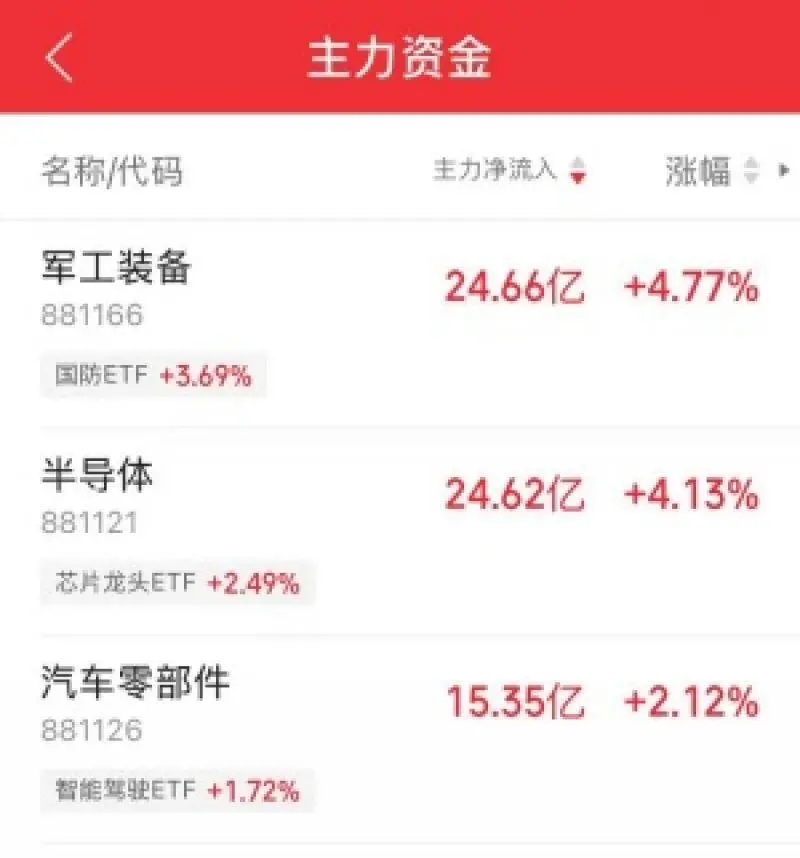
Task: Open 军工装备 sector details
Action: tap(116, 268)
